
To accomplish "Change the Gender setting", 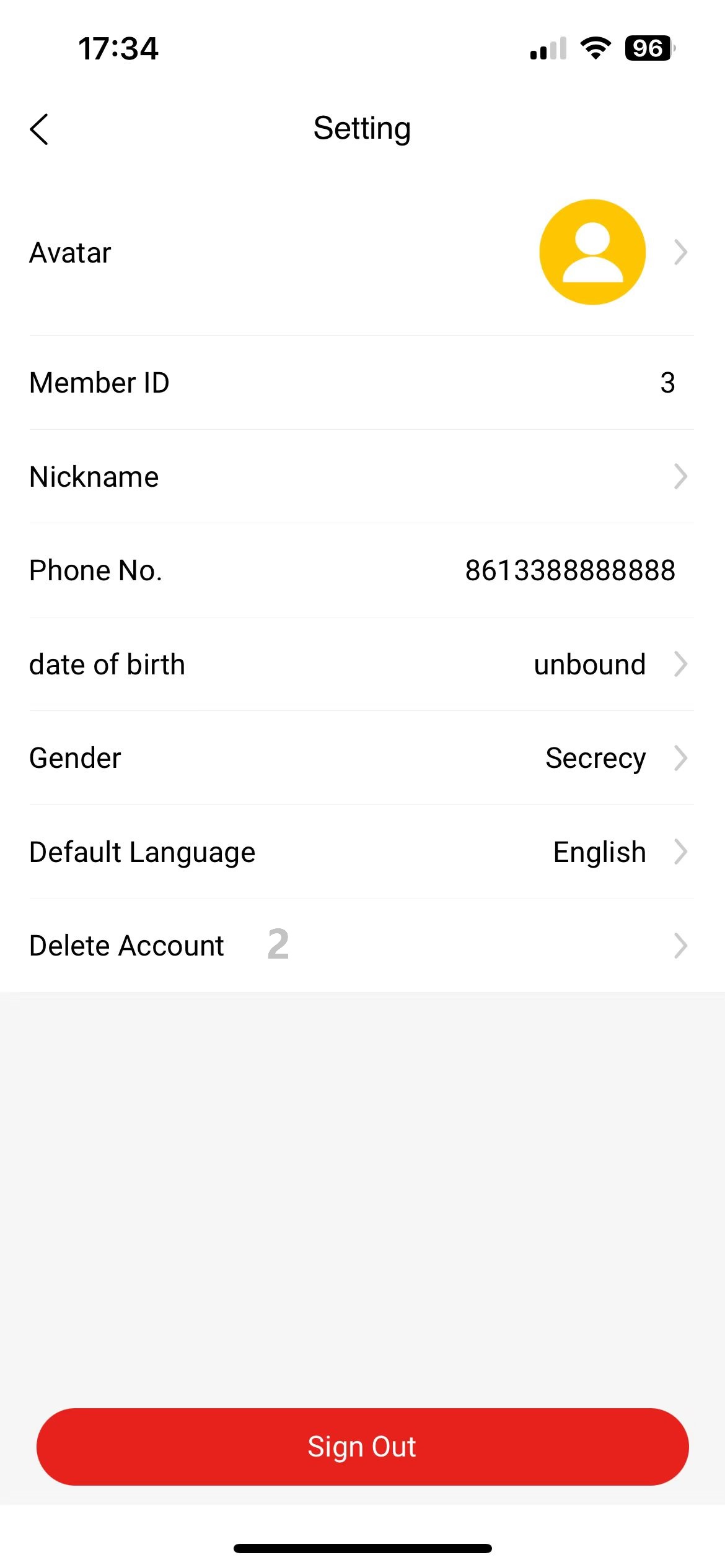I will [362, 758].
